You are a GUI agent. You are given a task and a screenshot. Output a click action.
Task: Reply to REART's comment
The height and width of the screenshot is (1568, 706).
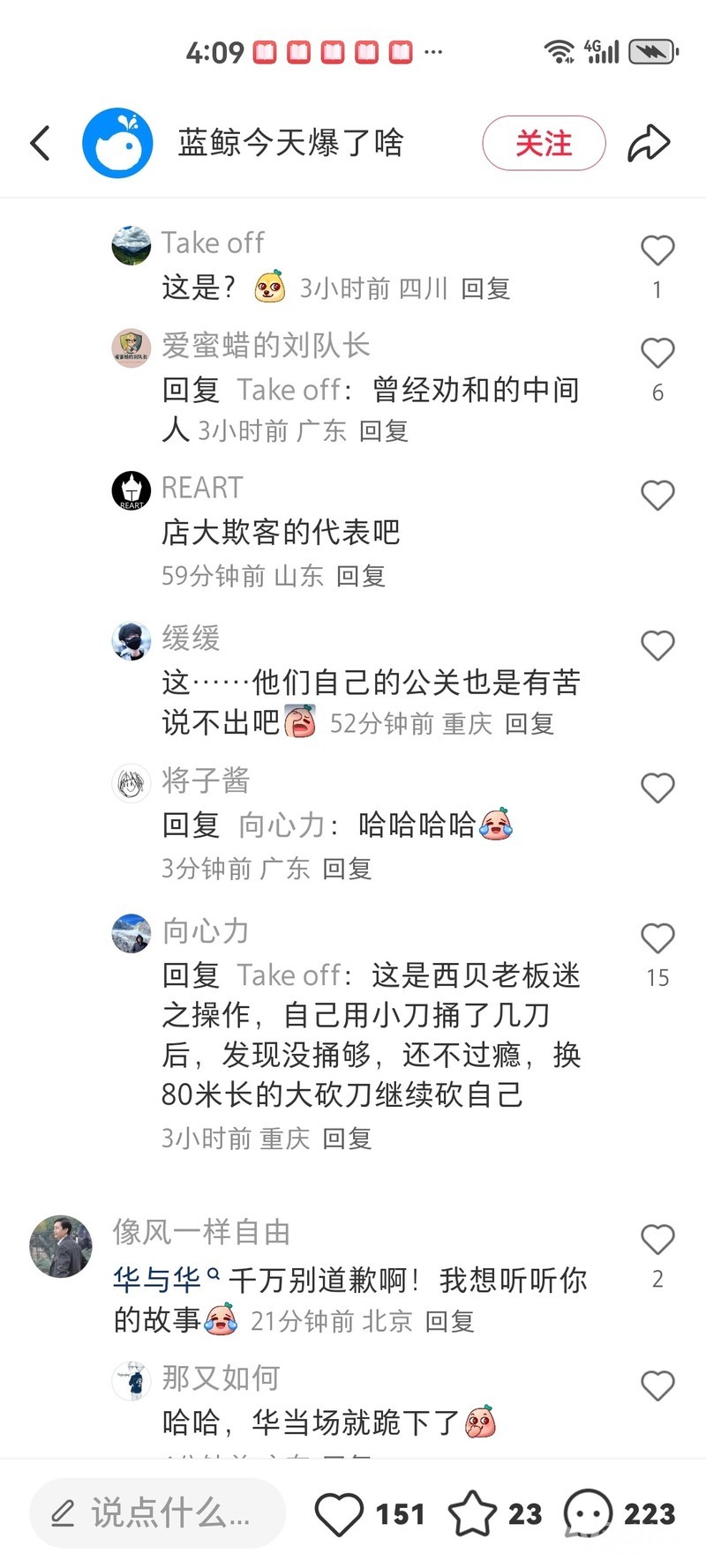(361, 576)
